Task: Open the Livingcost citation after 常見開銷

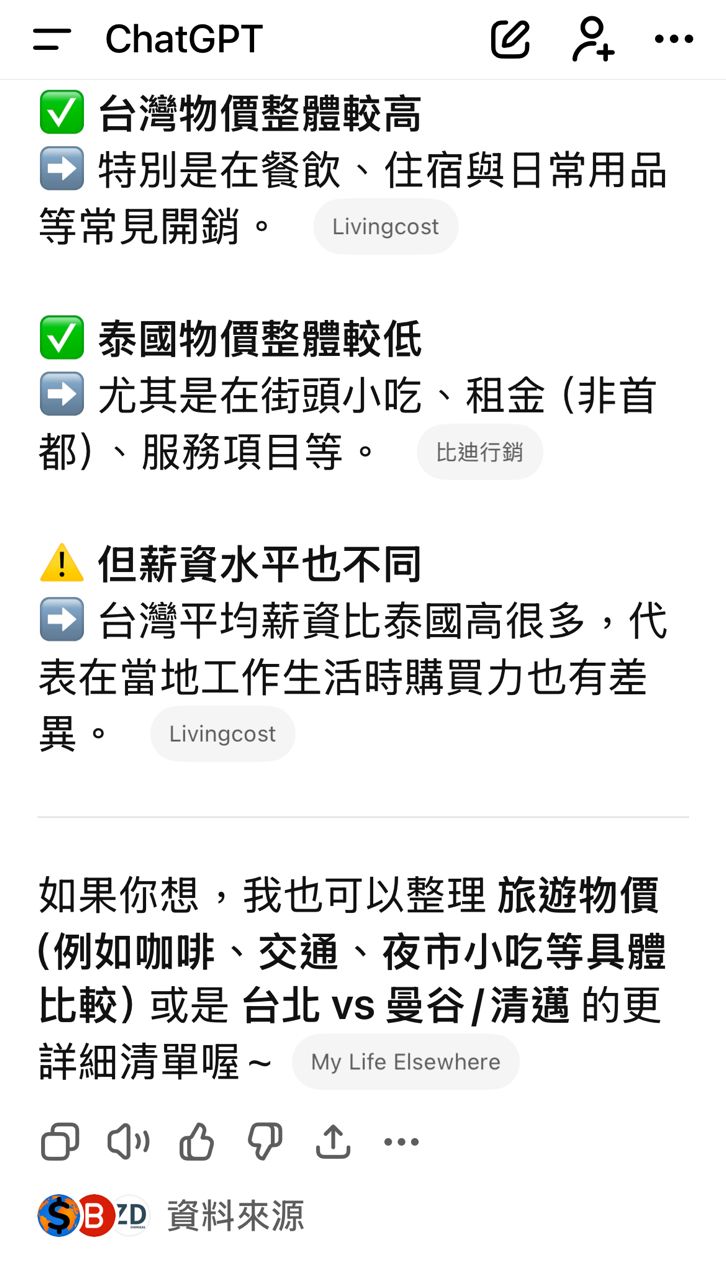Action: [x=385, y=227]
